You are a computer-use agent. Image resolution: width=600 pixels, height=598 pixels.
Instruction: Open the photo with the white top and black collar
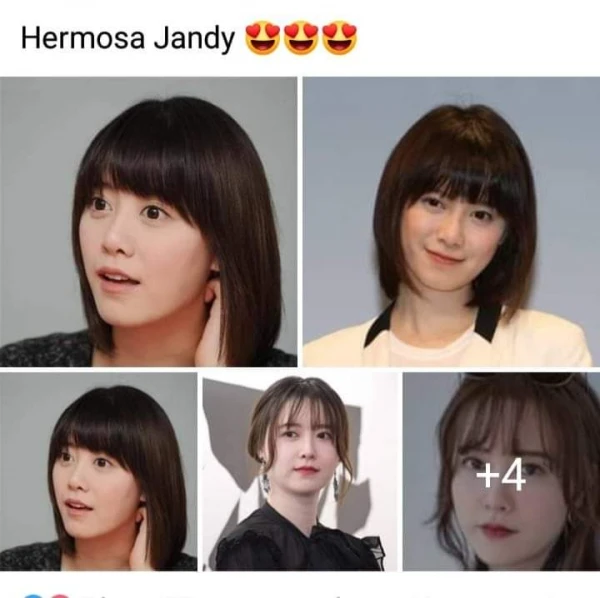(x=451, y=222)
